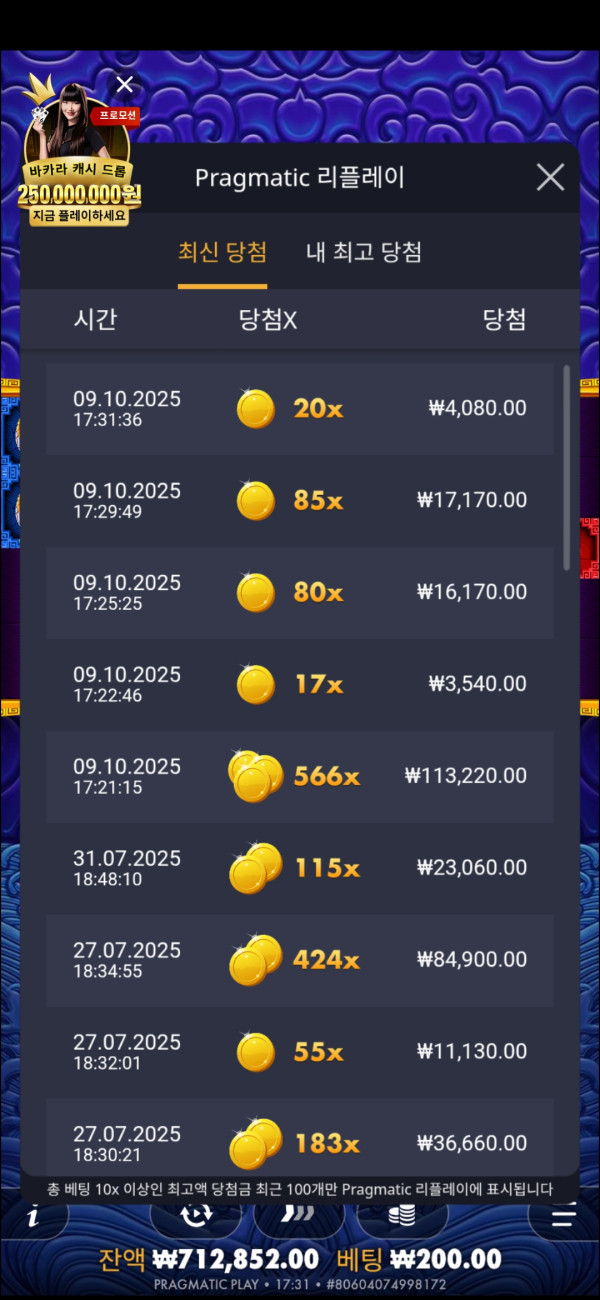The width and height of the screenshot is (600, 1300).
Task: Select the 115x replay from 31.07.2025
Action: 300,869
